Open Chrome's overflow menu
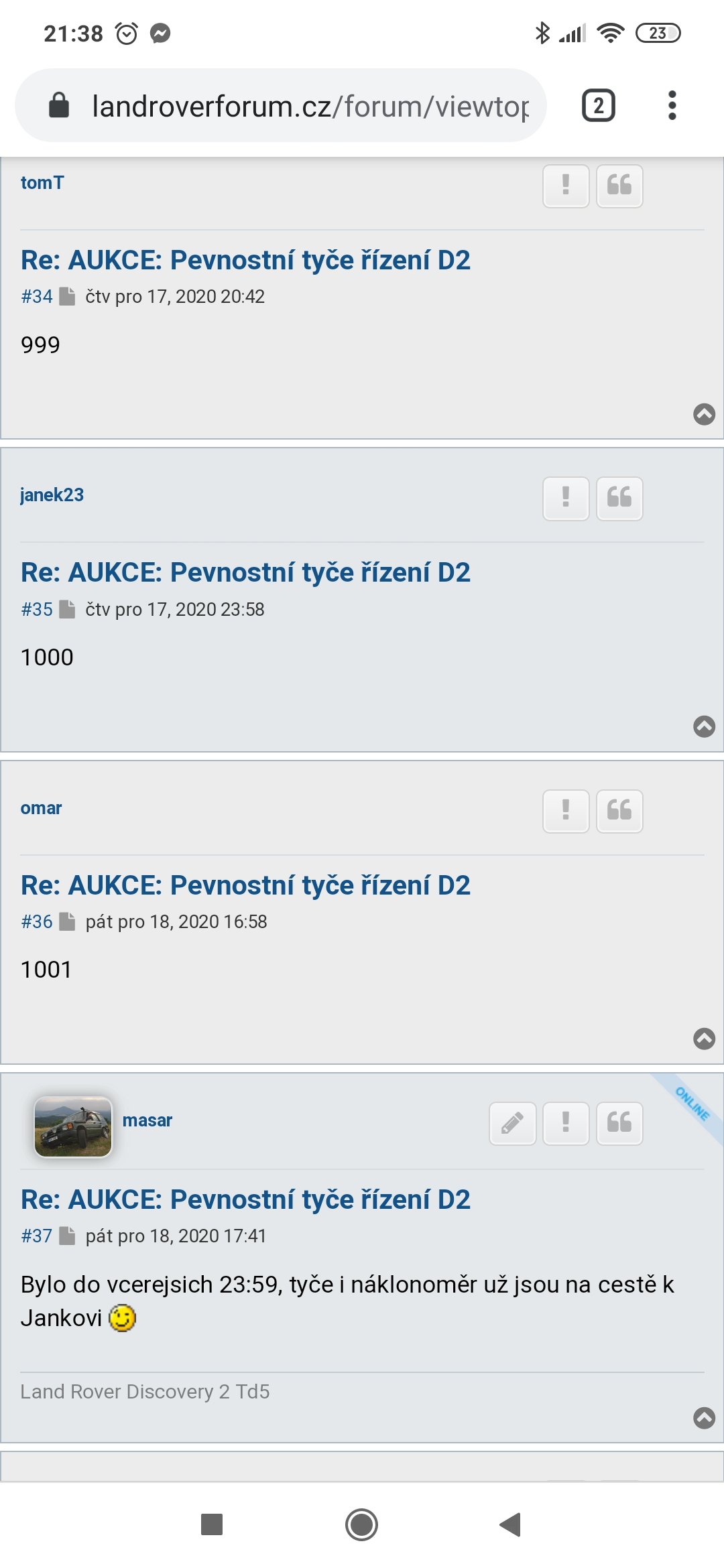The image size is (724, 1568). [x=672, y=106]
